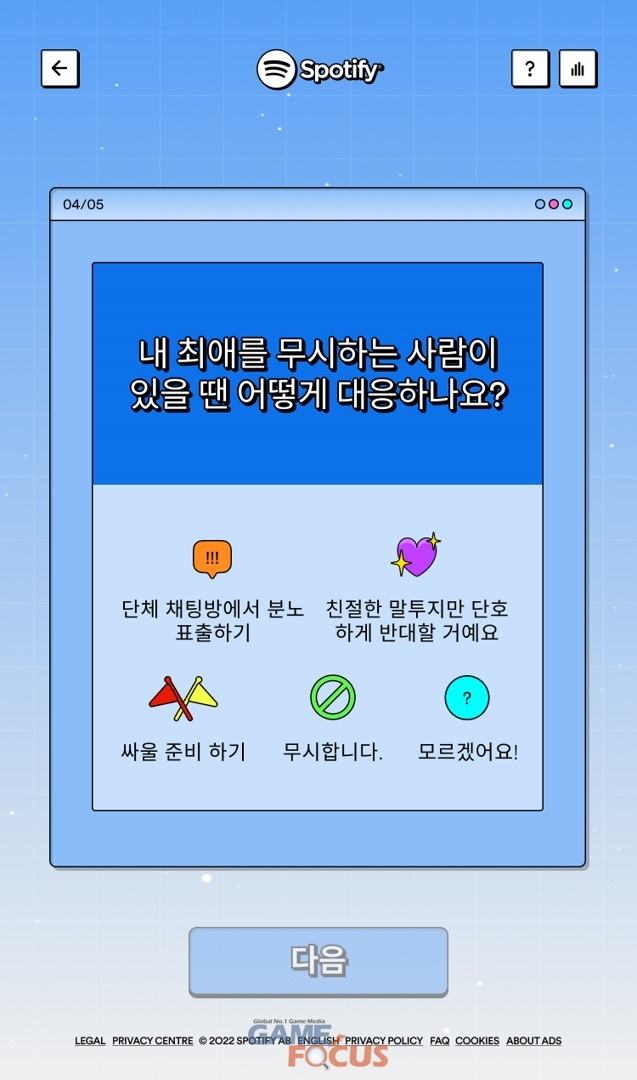637x1080 pixels.
Task: Open the About Ads link
Action: 533,1041
